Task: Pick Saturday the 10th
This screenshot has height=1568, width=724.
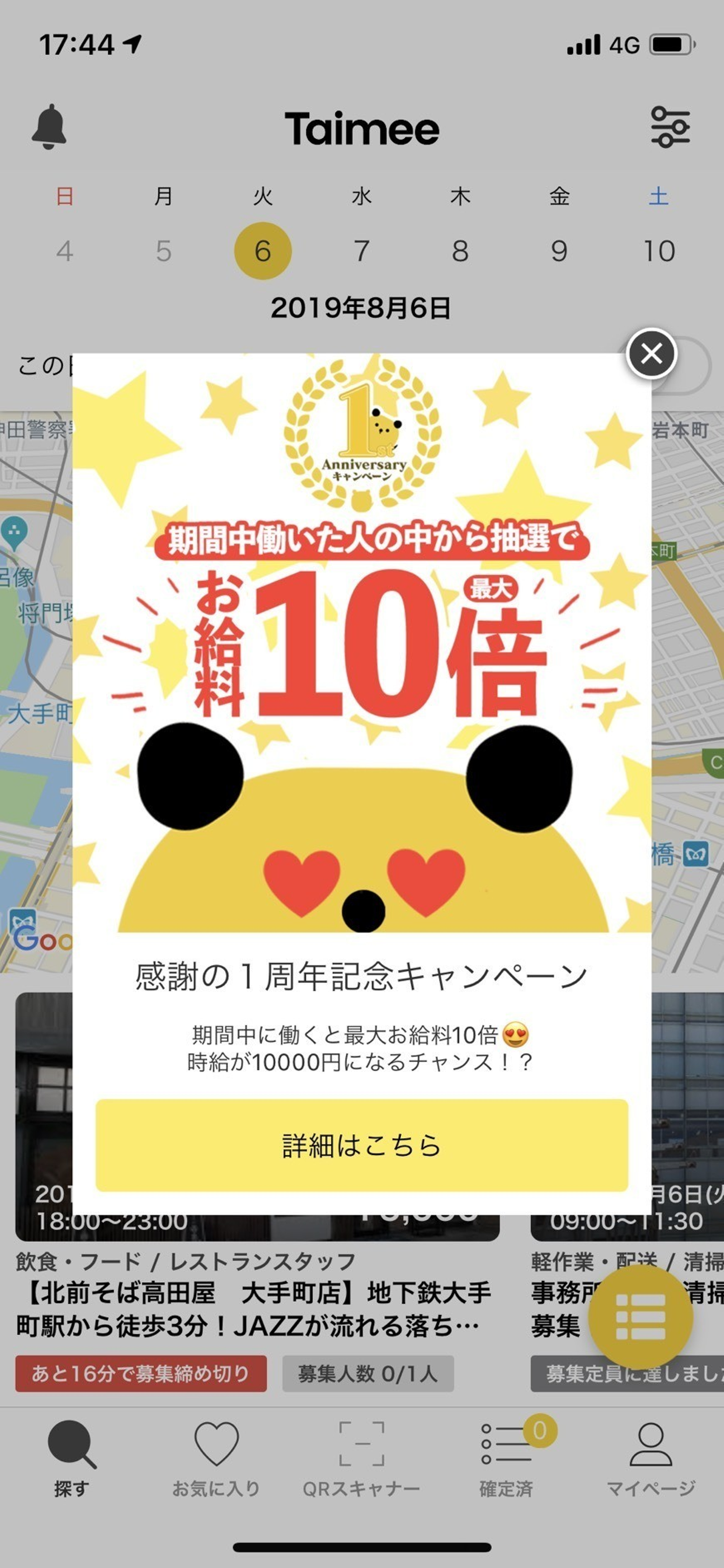Action: (659, 250)
